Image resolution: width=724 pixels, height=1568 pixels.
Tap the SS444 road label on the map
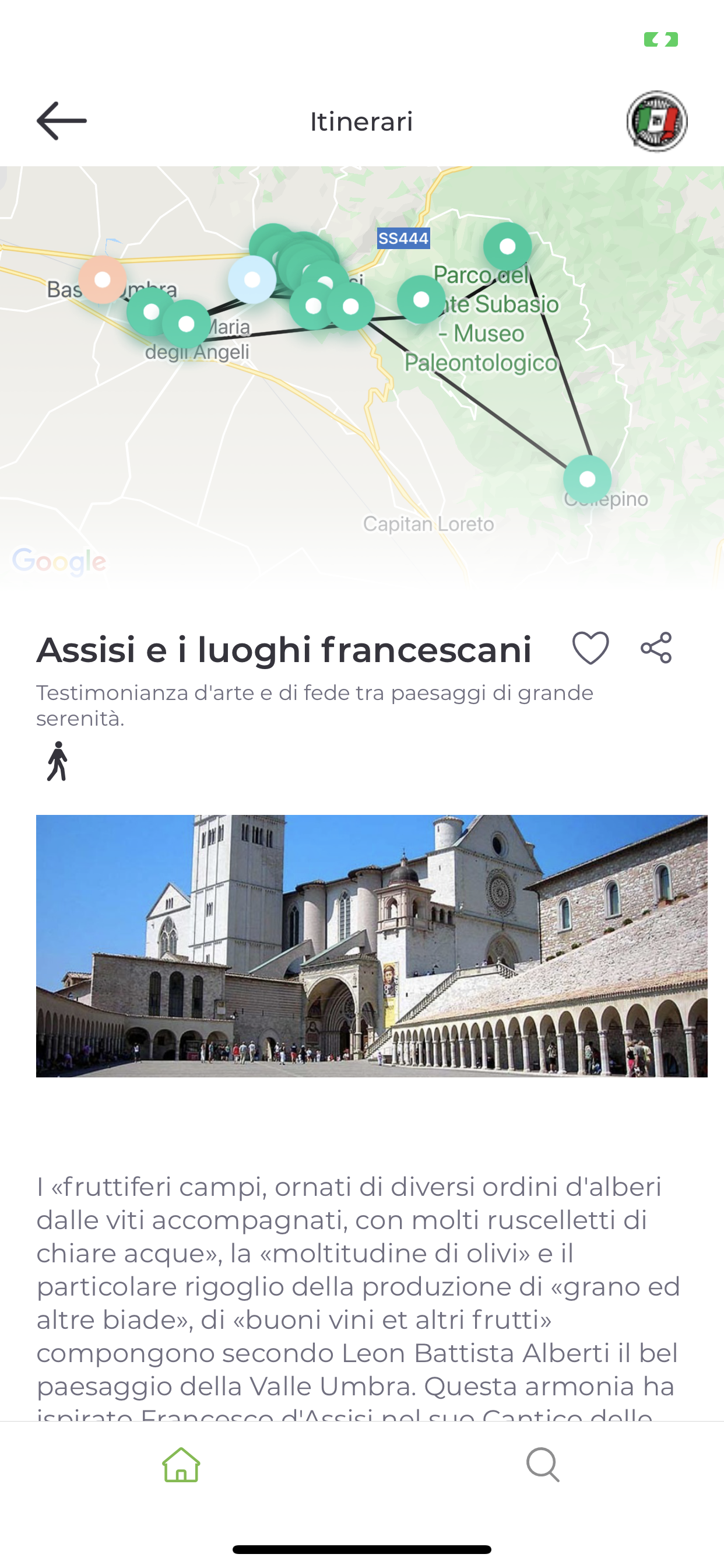403,239
